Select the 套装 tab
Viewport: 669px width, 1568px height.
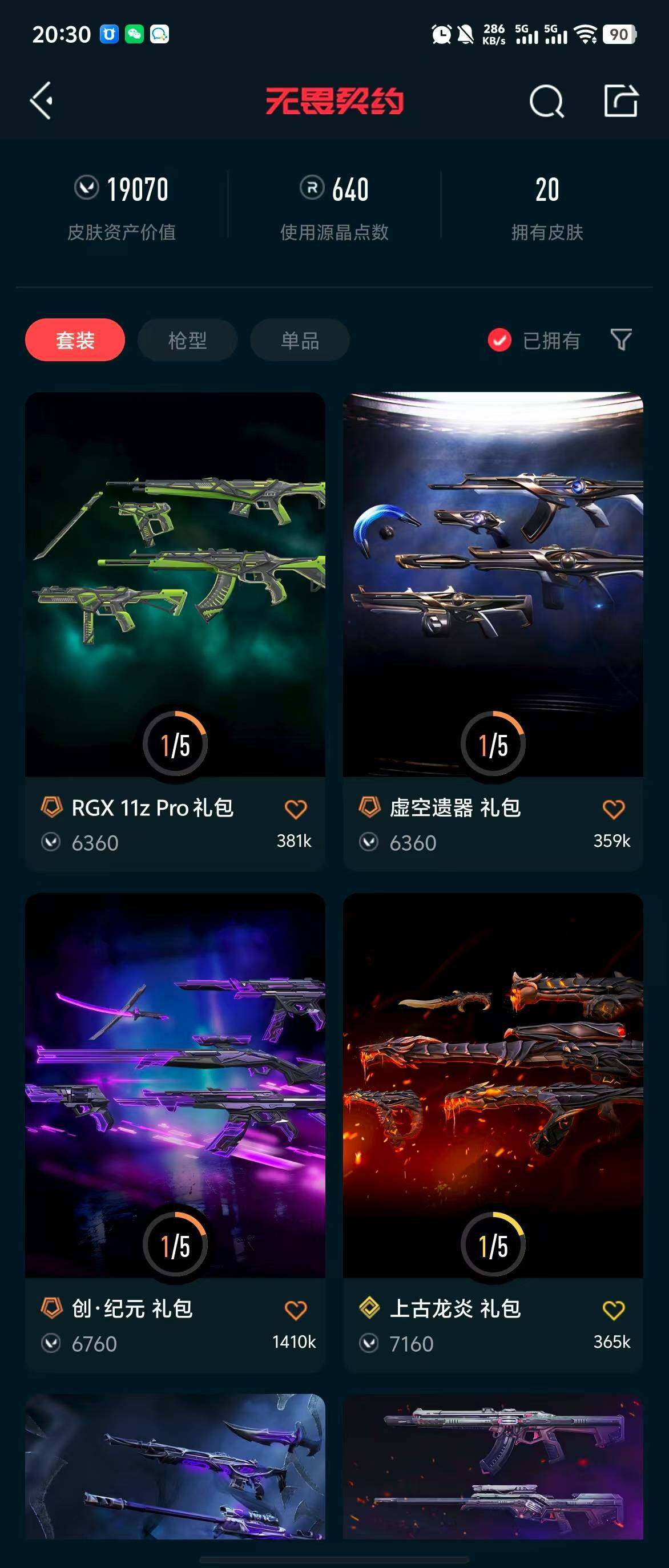coord(75,340)
